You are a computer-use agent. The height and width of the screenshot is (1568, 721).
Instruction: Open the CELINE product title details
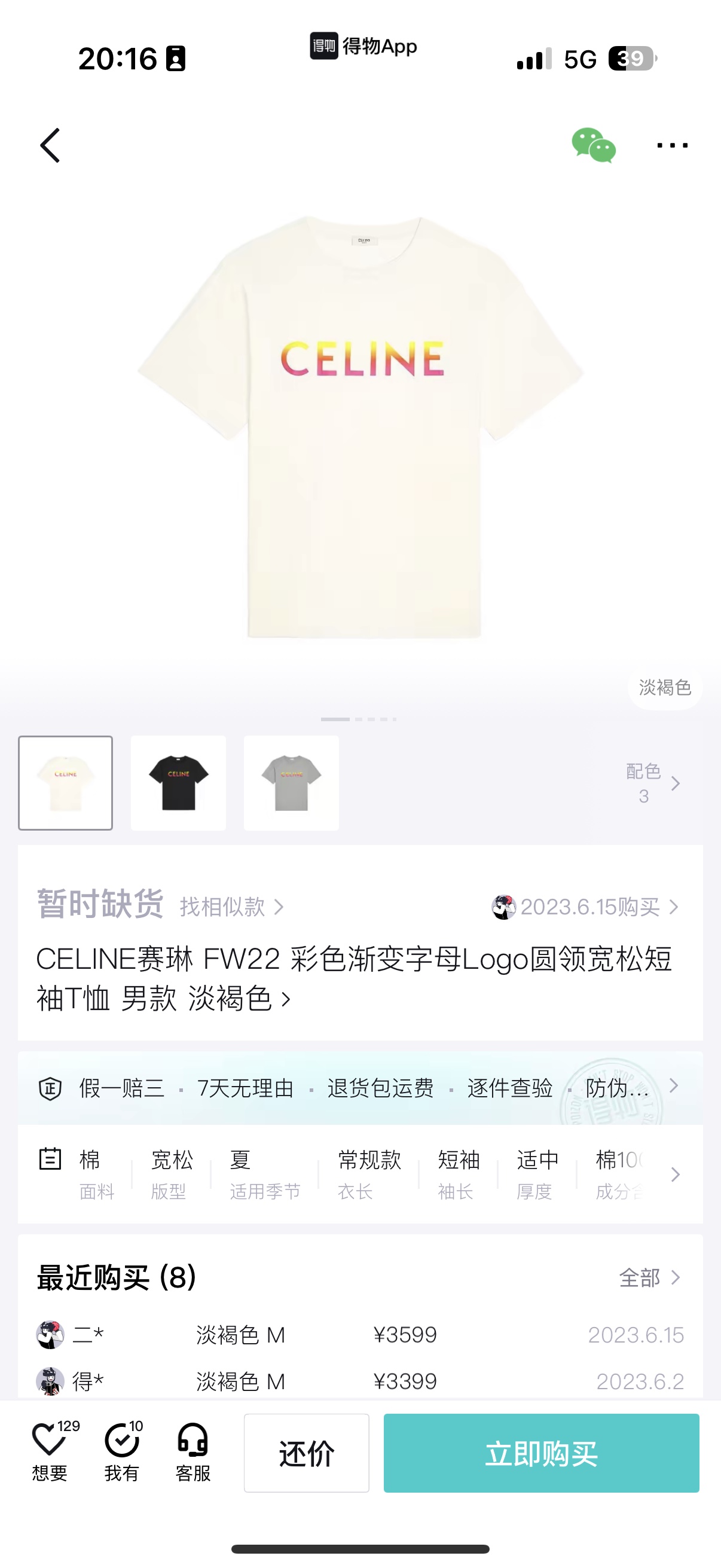point(353,978)
